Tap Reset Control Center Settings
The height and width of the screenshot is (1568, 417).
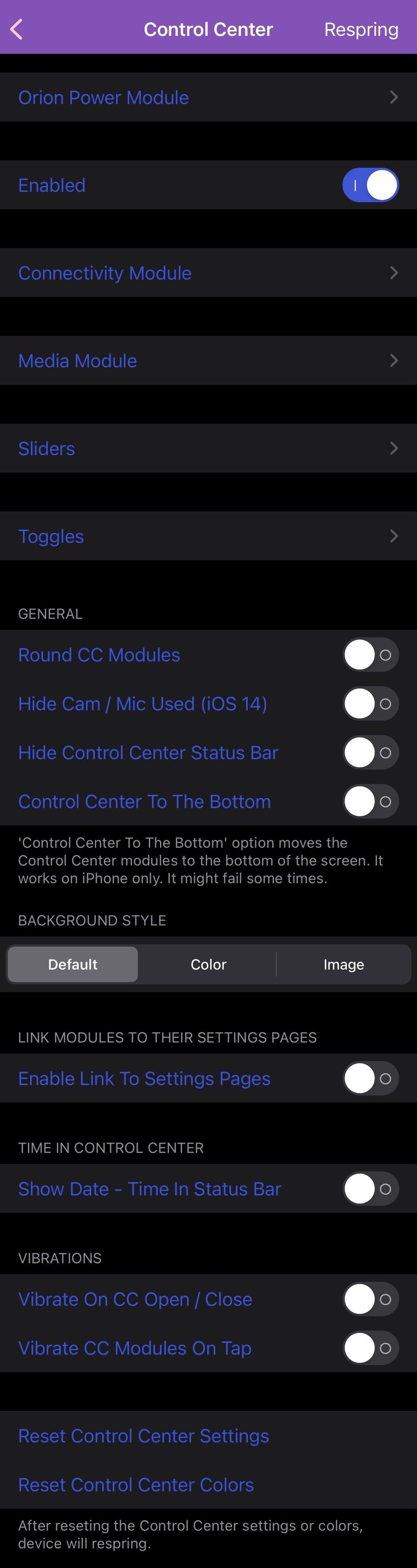[x=144, y=1435]
